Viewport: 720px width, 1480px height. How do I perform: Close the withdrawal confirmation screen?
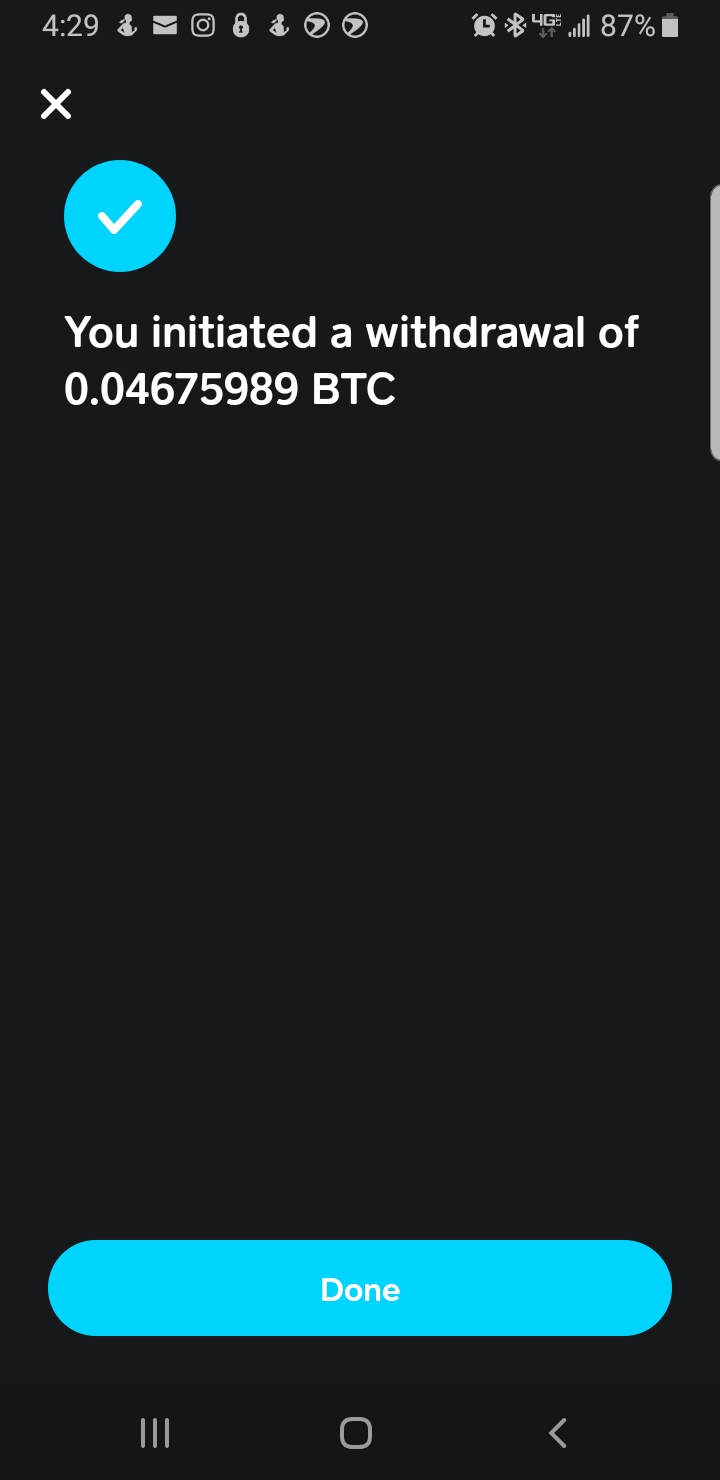[x=56, y=104]
